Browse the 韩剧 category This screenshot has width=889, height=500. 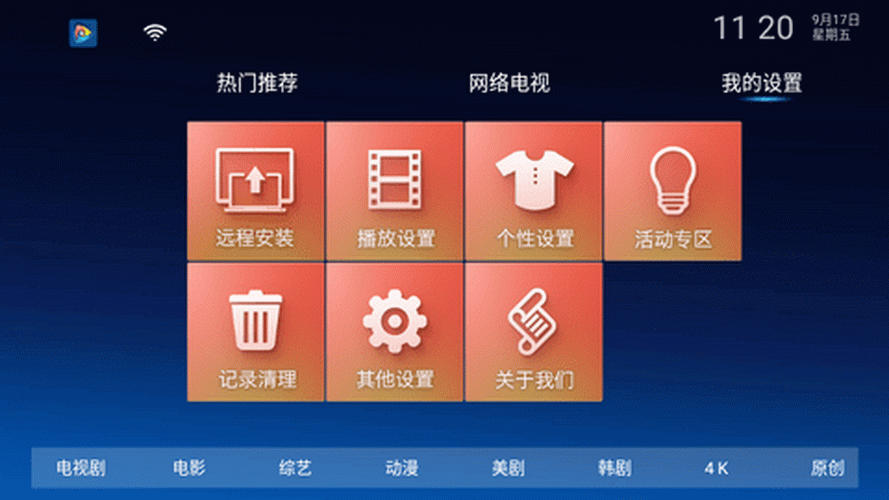pos(614,468)
